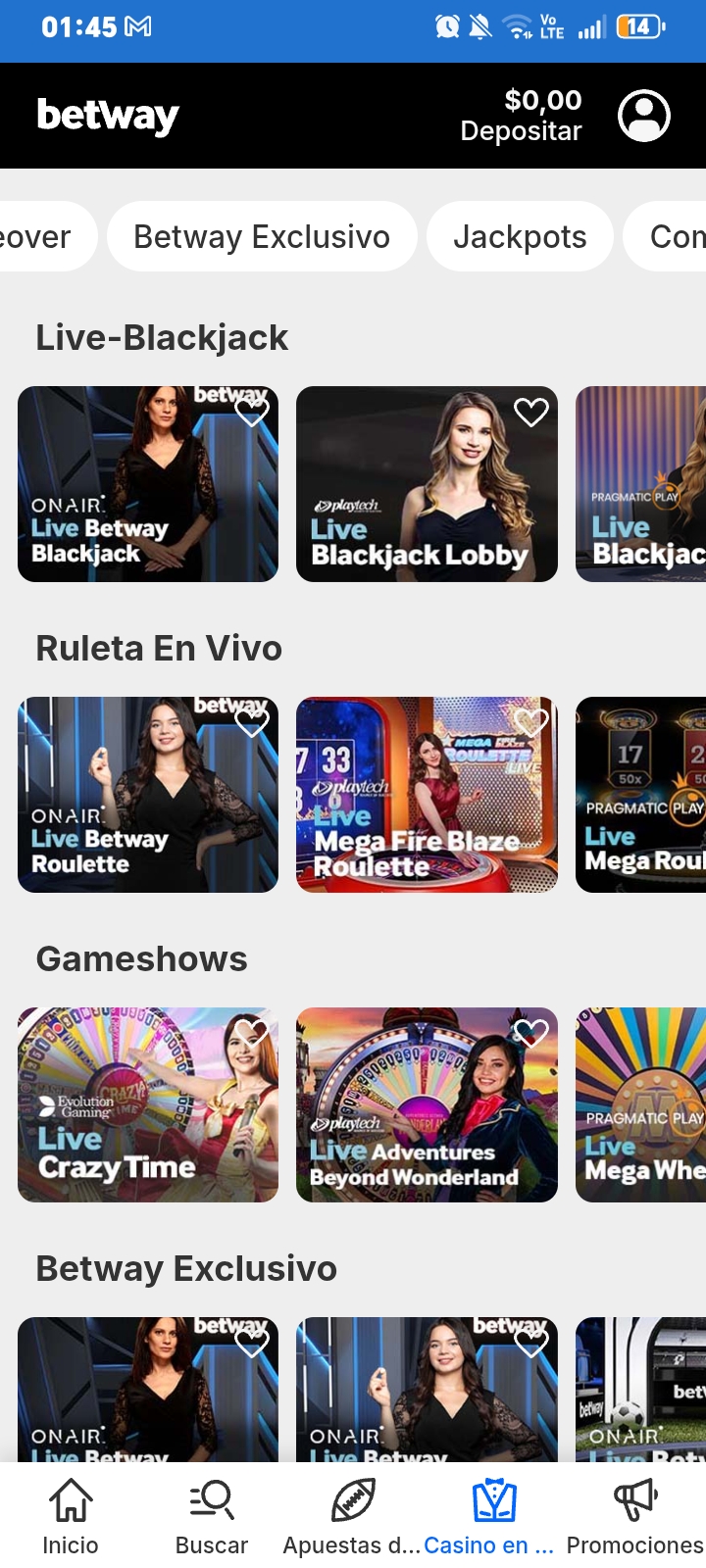Tap Depositar to add funds
The image size is (706, 1568).
tap(521, 131)
